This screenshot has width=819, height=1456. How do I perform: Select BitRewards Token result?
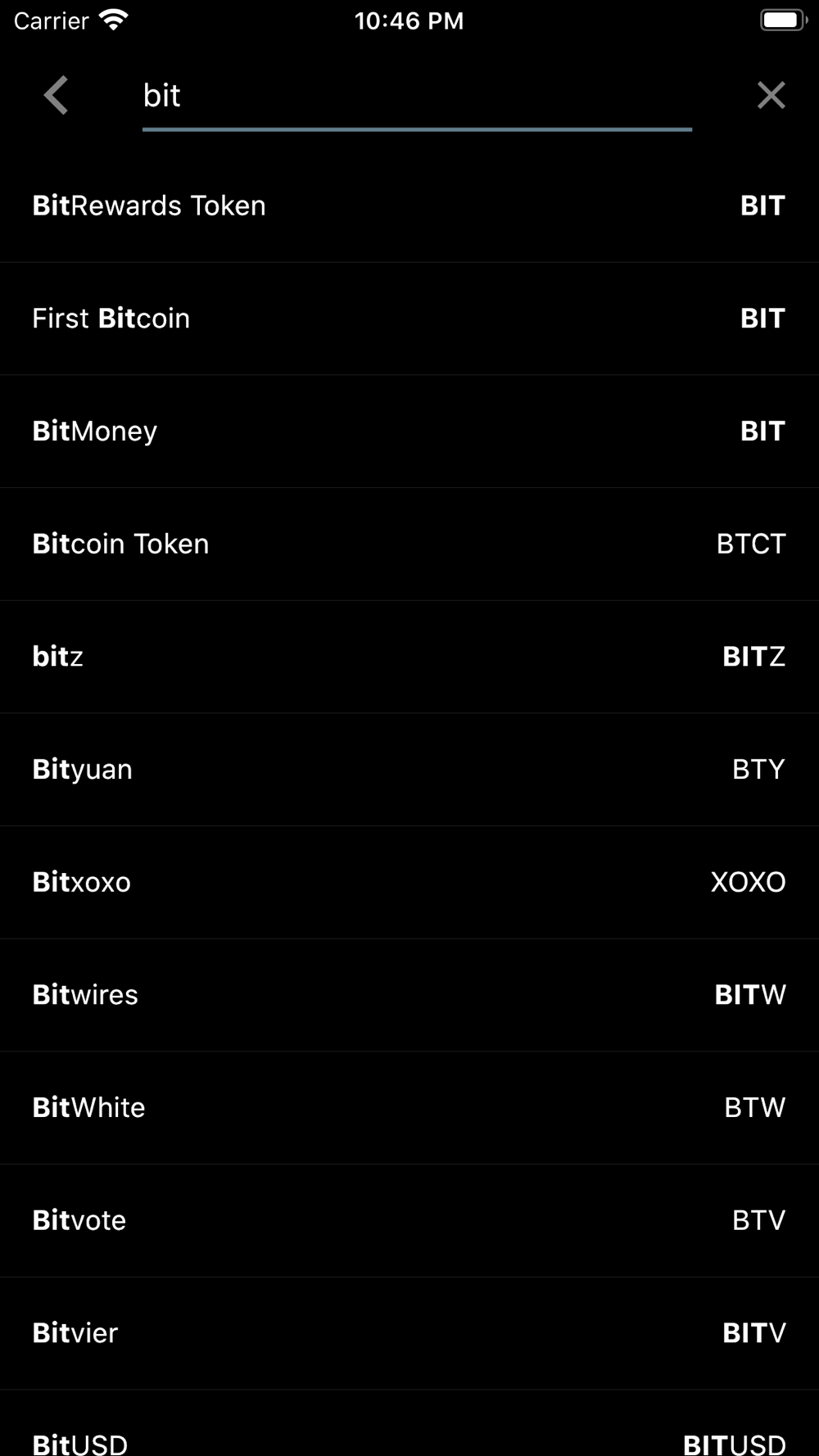409,206
